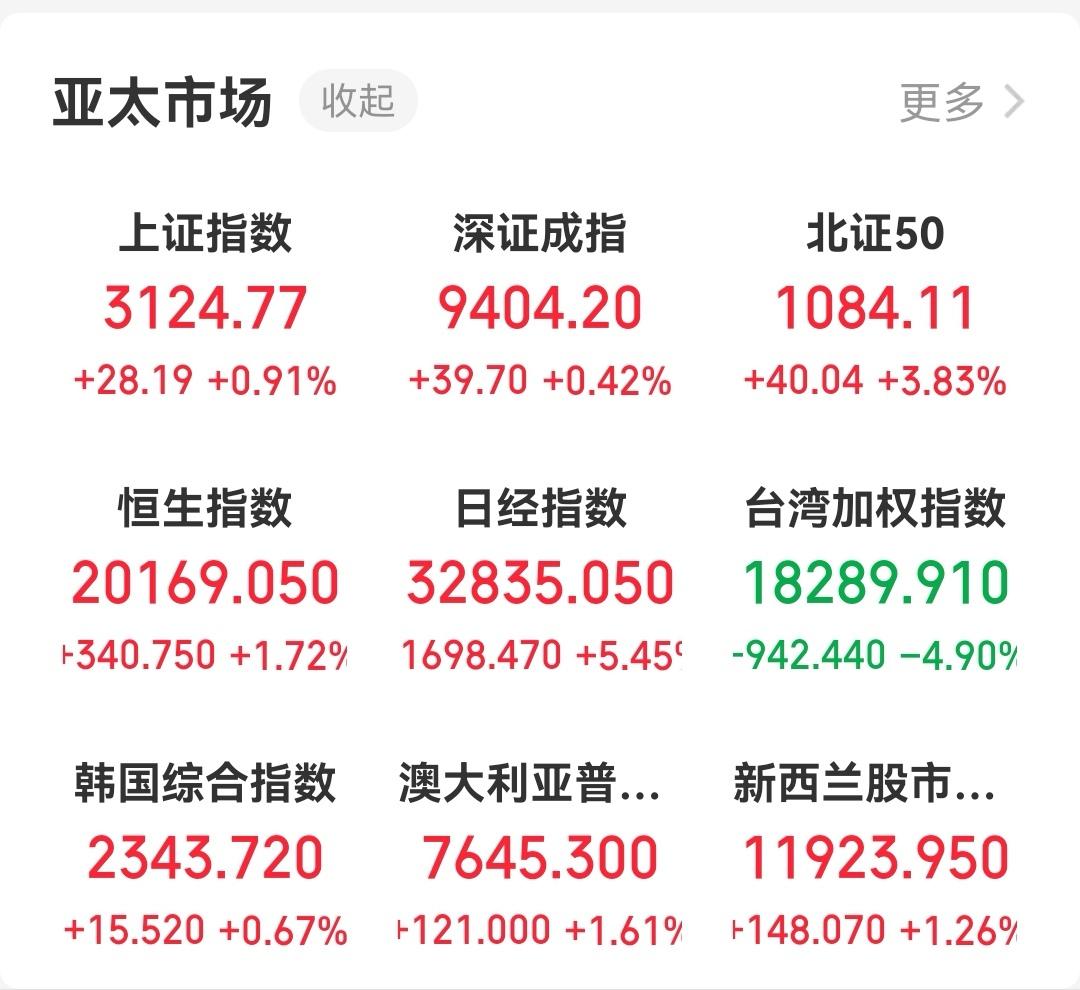The width and height of the screenshot is (1080, 990).
Task: Open the 上证指数 index card
Action: point(205,306)
